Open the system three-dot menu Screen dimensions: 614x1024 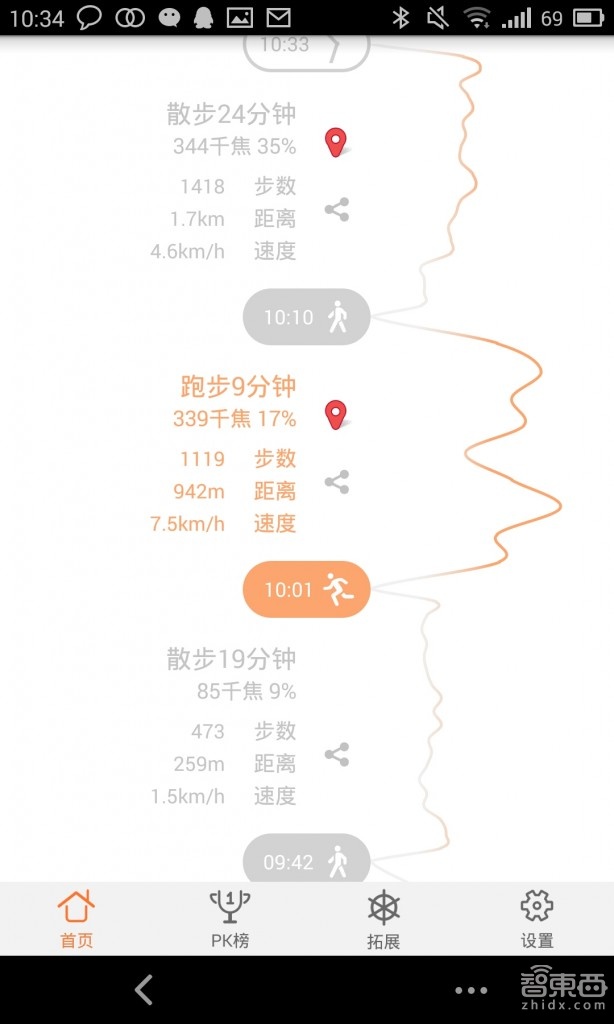[471, 991]
